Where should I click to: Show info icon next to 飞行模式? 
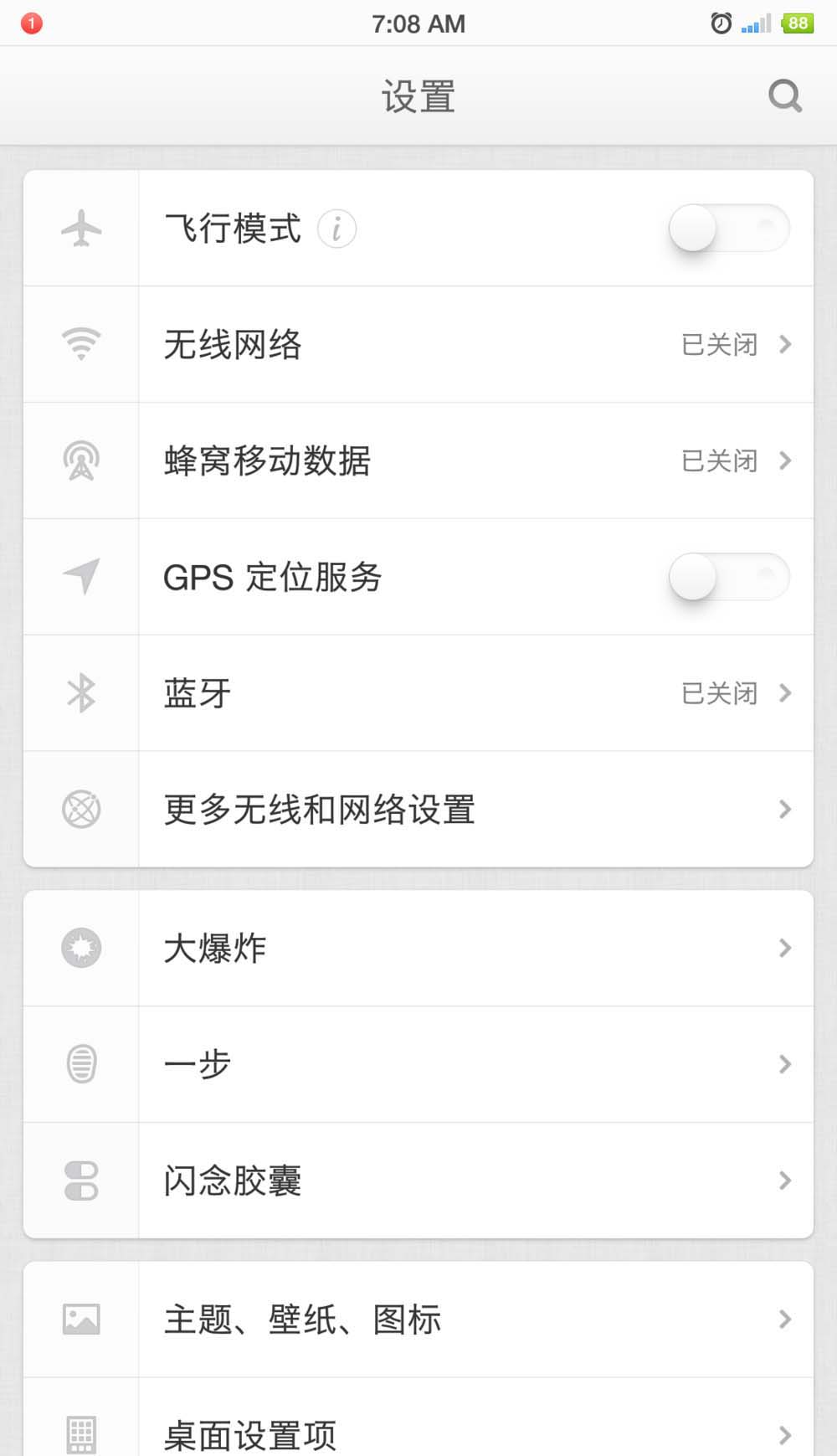pos(336,229)
